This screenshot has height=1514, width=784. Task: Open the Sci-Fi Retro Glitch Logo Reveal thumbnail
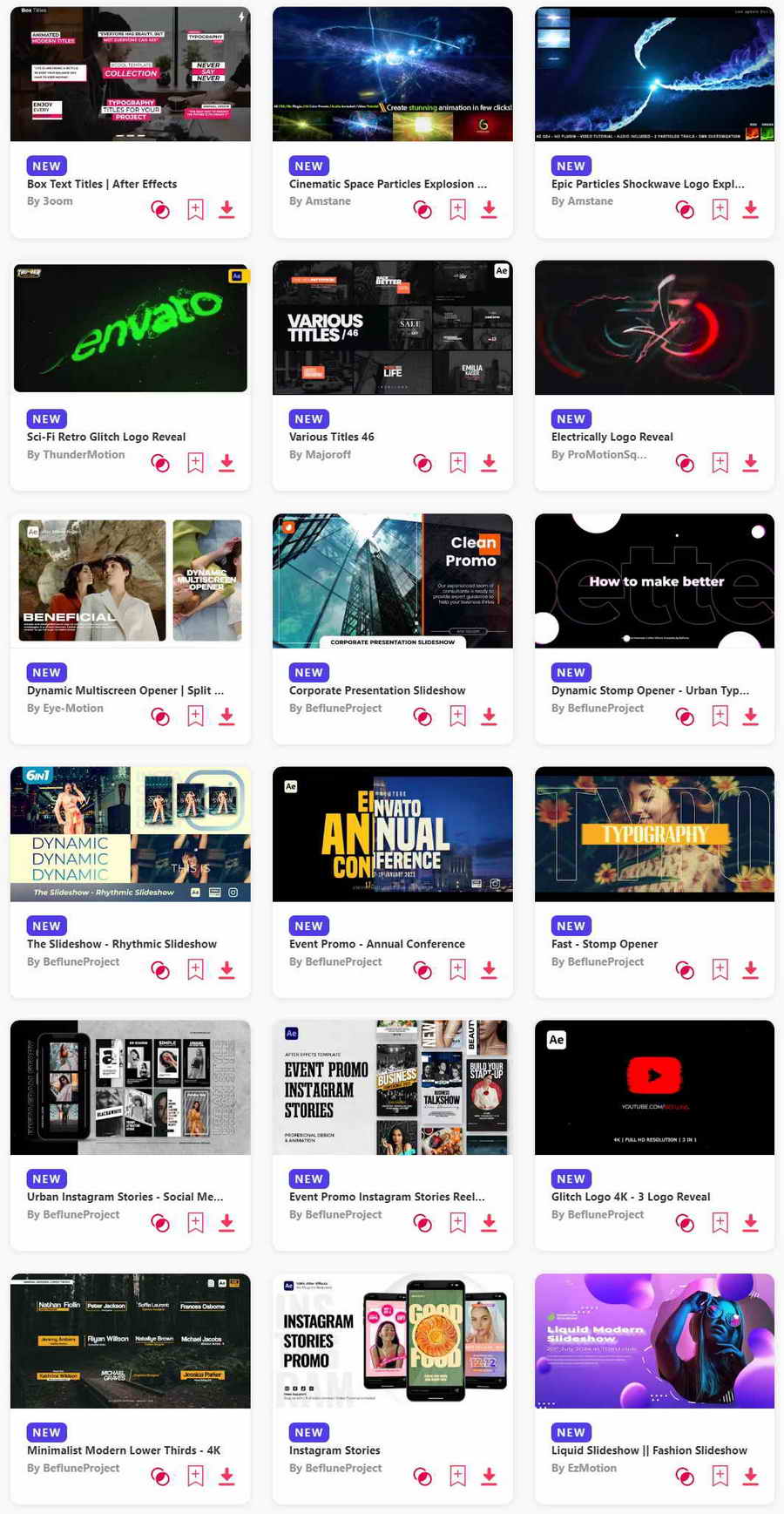coord(130,328)
